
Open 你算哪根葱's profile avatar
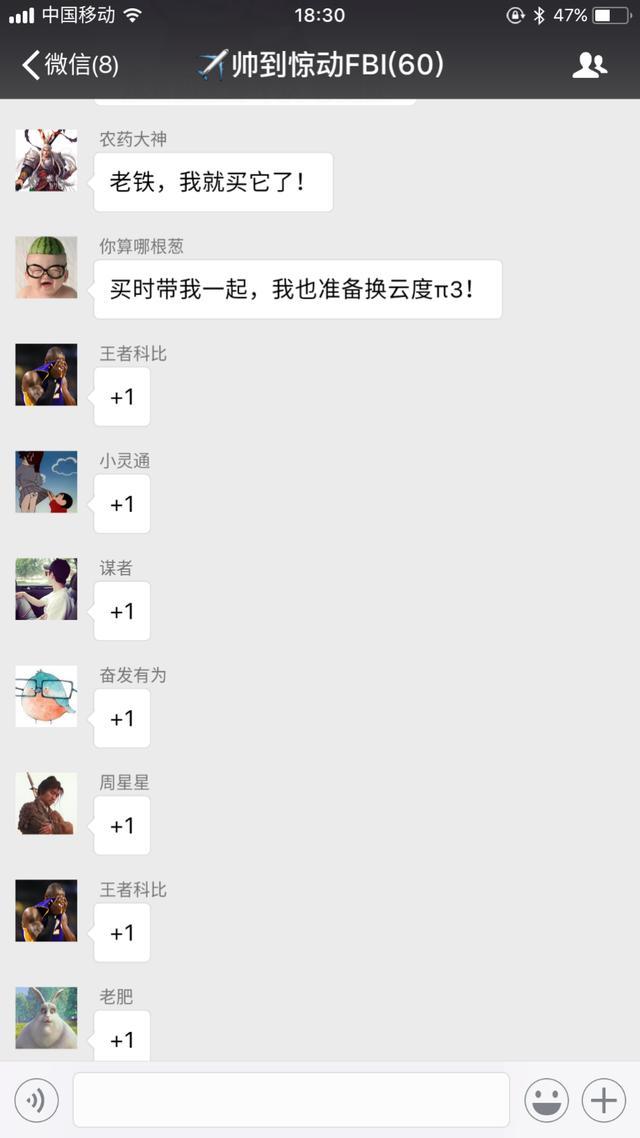click(46, 267)
